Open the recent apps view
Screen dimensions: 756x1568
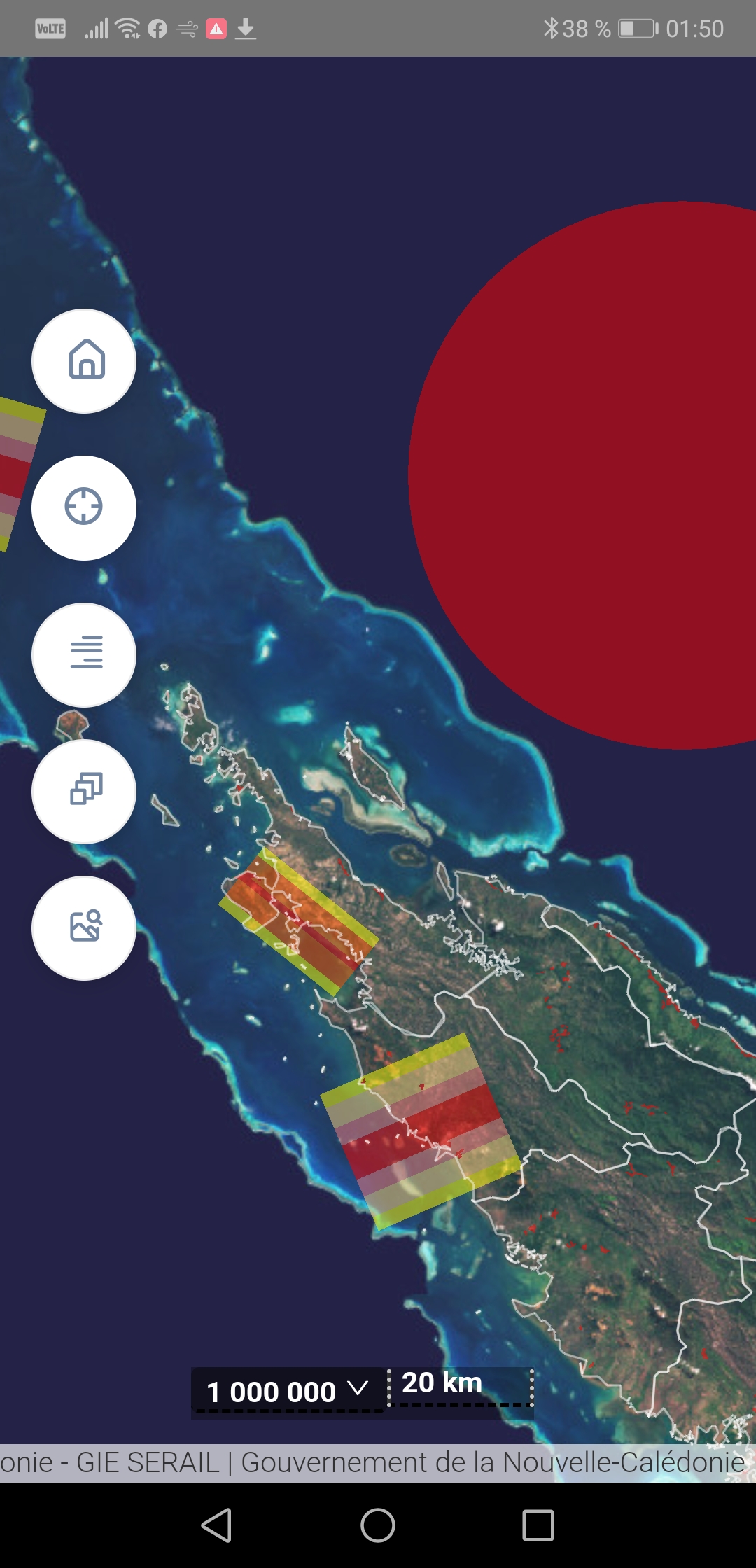(x=538, y=1525)
